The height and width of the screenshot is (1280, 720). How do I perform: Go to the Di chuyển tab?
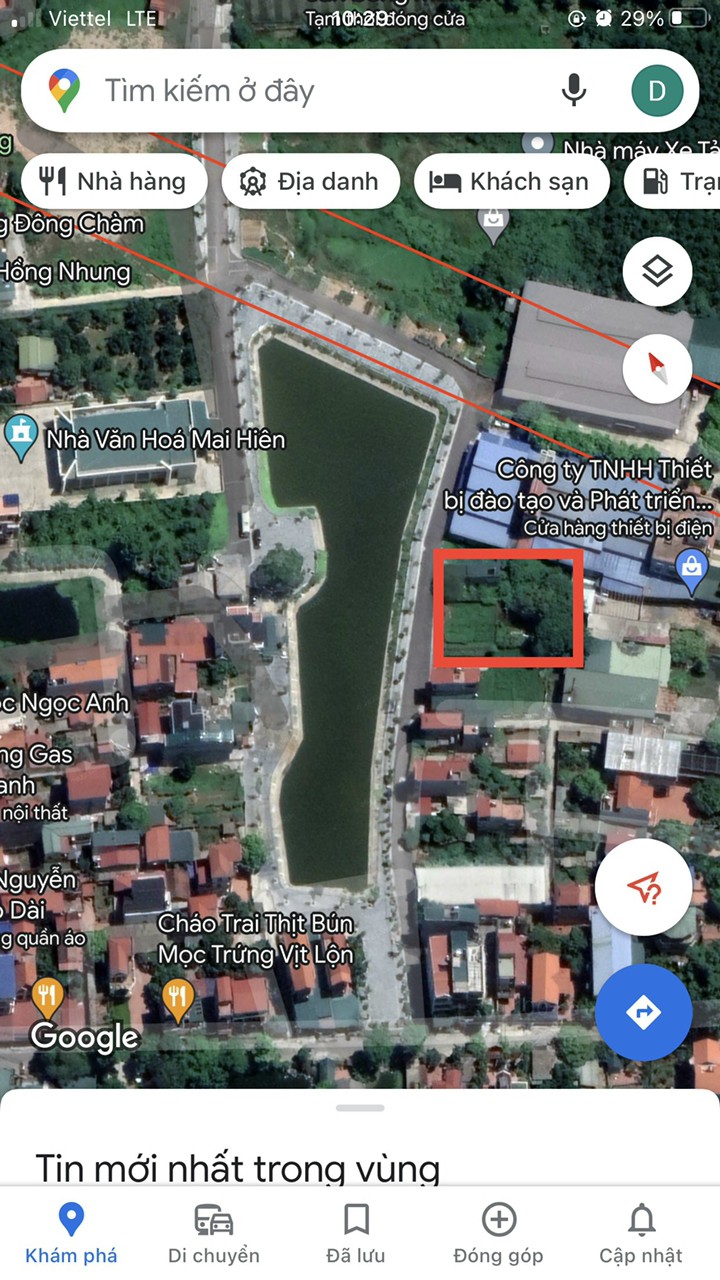(x=213, y=1233)
